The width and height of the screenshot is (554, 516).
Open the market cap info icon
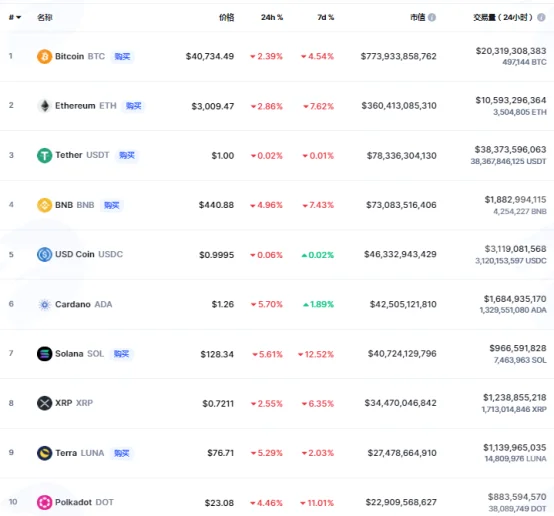pyautogui.click(x=432, y=17)
